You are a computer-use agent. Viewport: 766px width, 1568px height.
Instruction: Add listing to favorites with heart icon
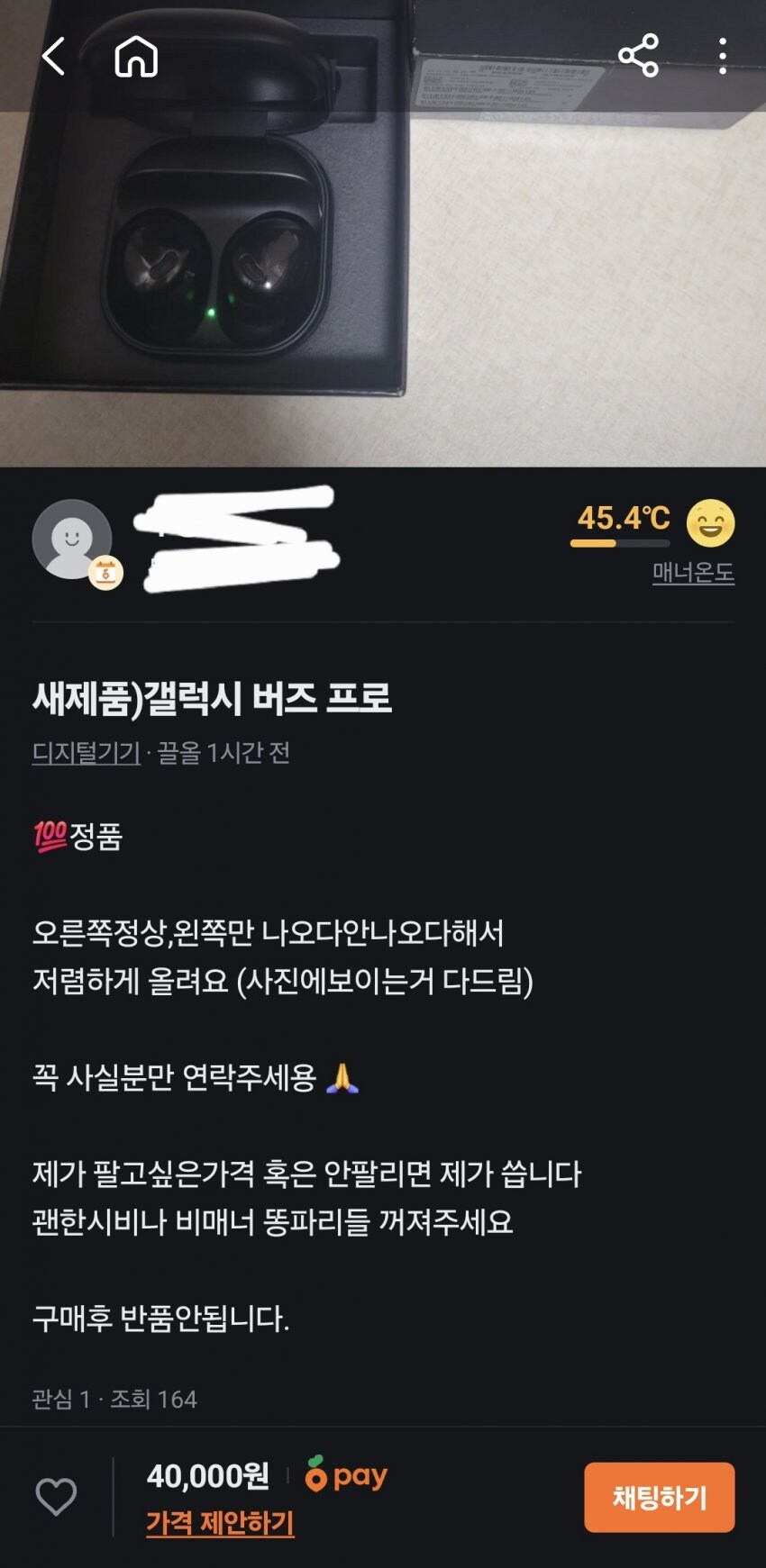56,1497
